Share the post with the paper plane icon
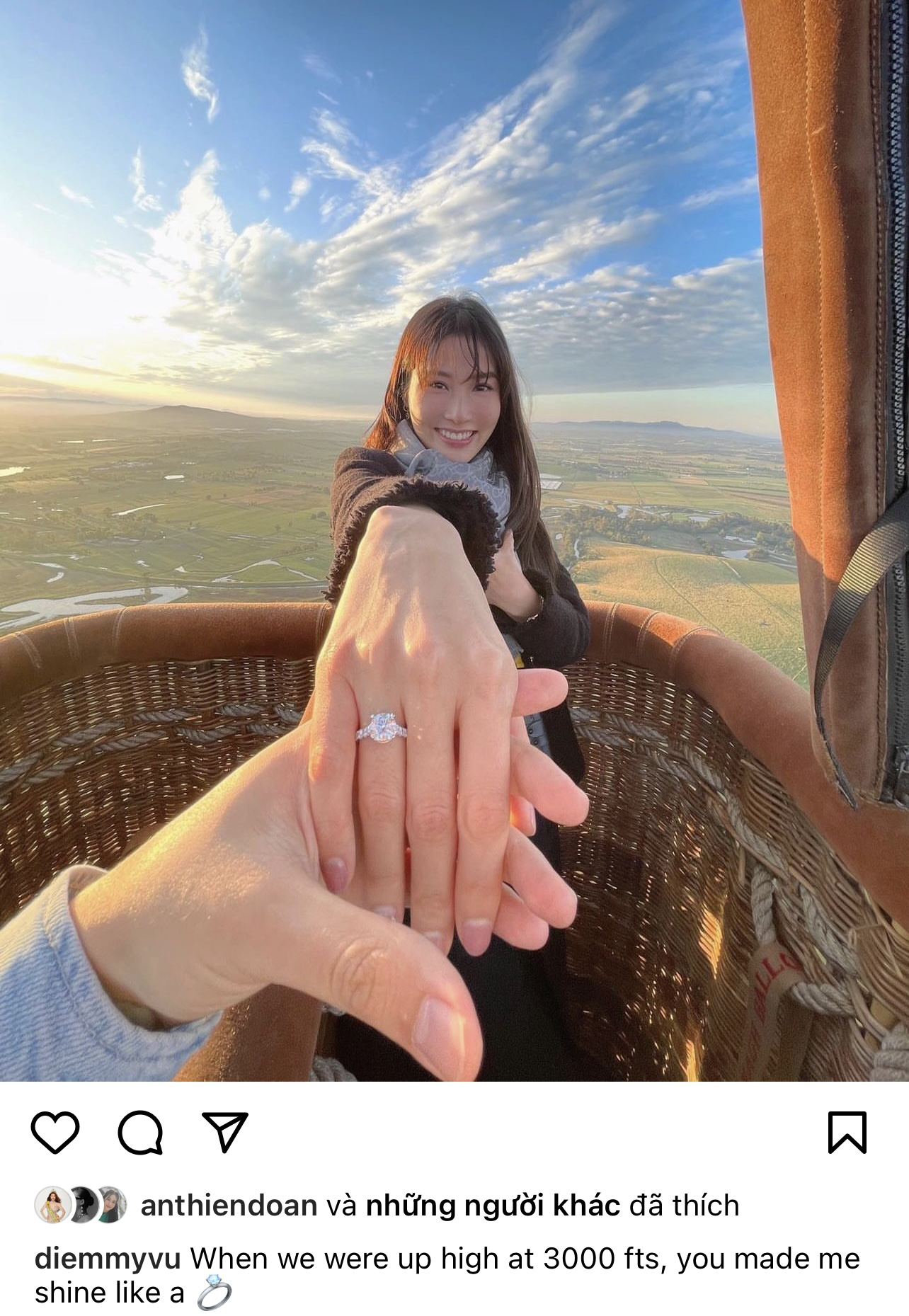The height and width of the screenshot is (1316, 909). point(225,1131)
